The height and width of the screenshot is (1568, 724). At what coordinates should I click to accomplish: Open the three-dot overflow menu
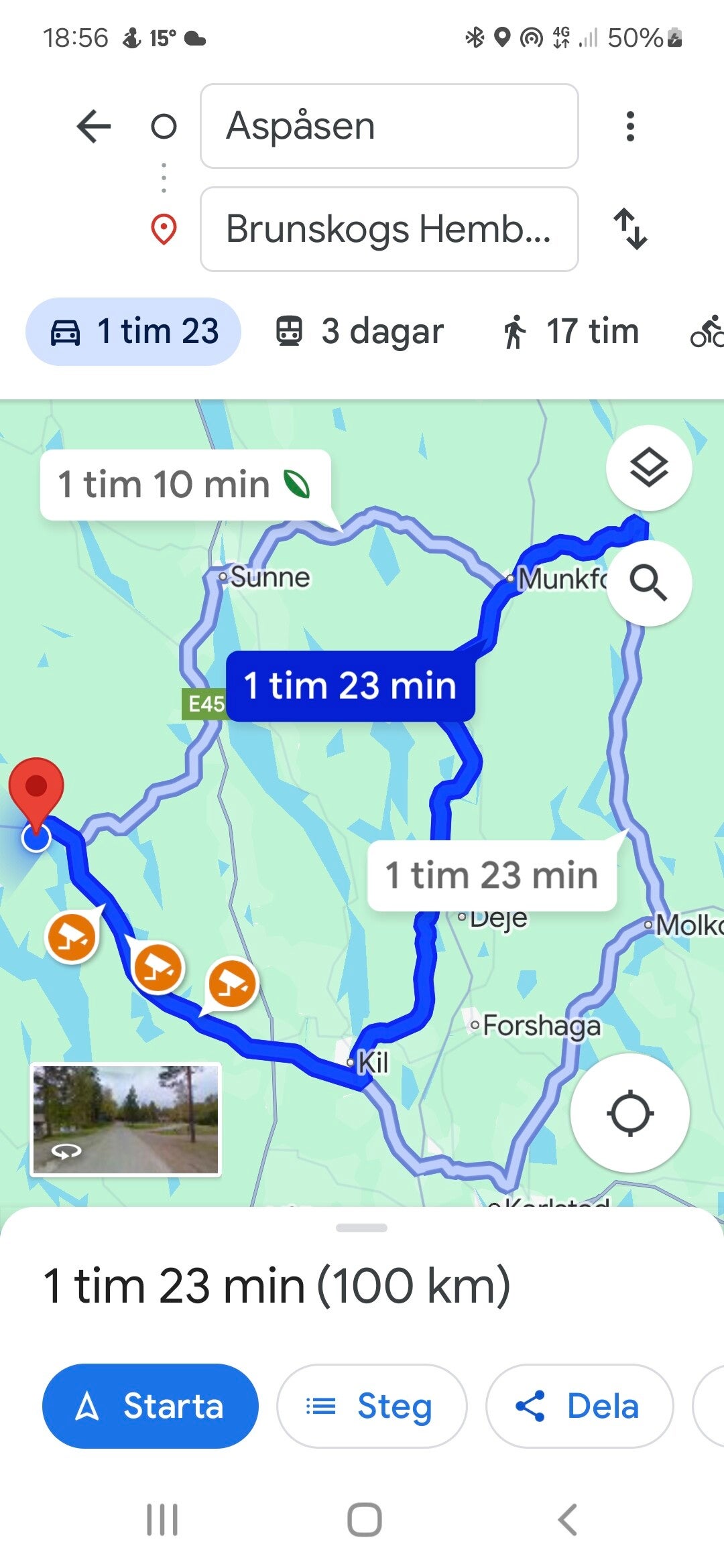629,126
